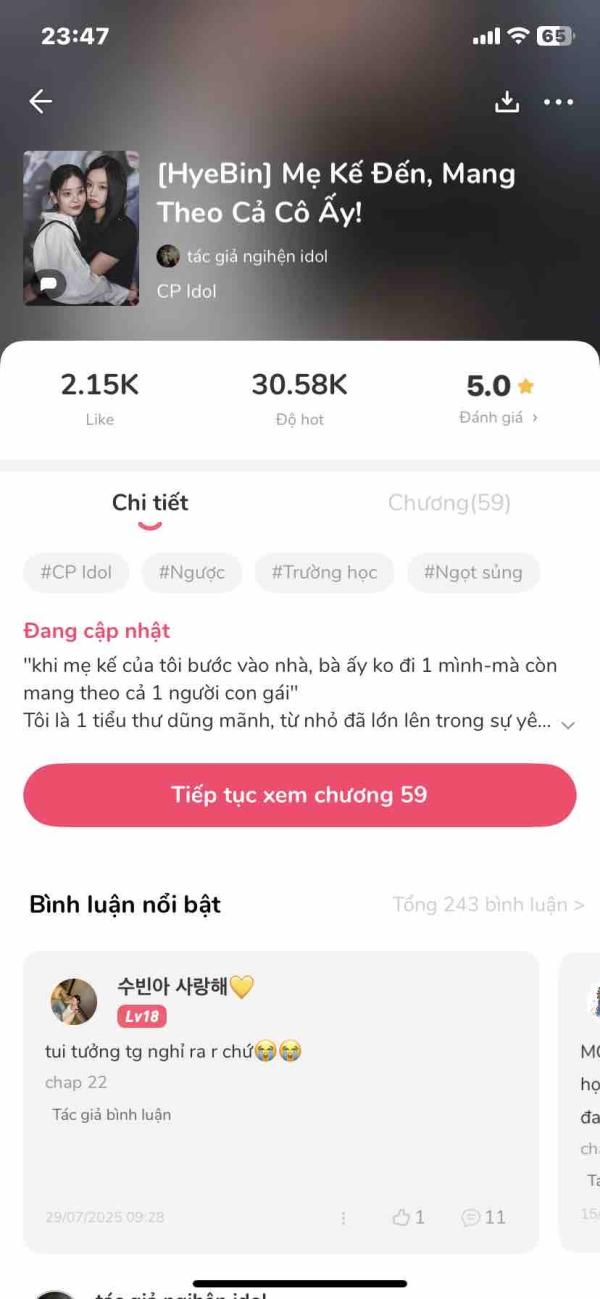The height and width of the screenshot is (1299, 600).
Task: Continue reading with Tiếp tục xem chương 59
Action: [300, 796]
